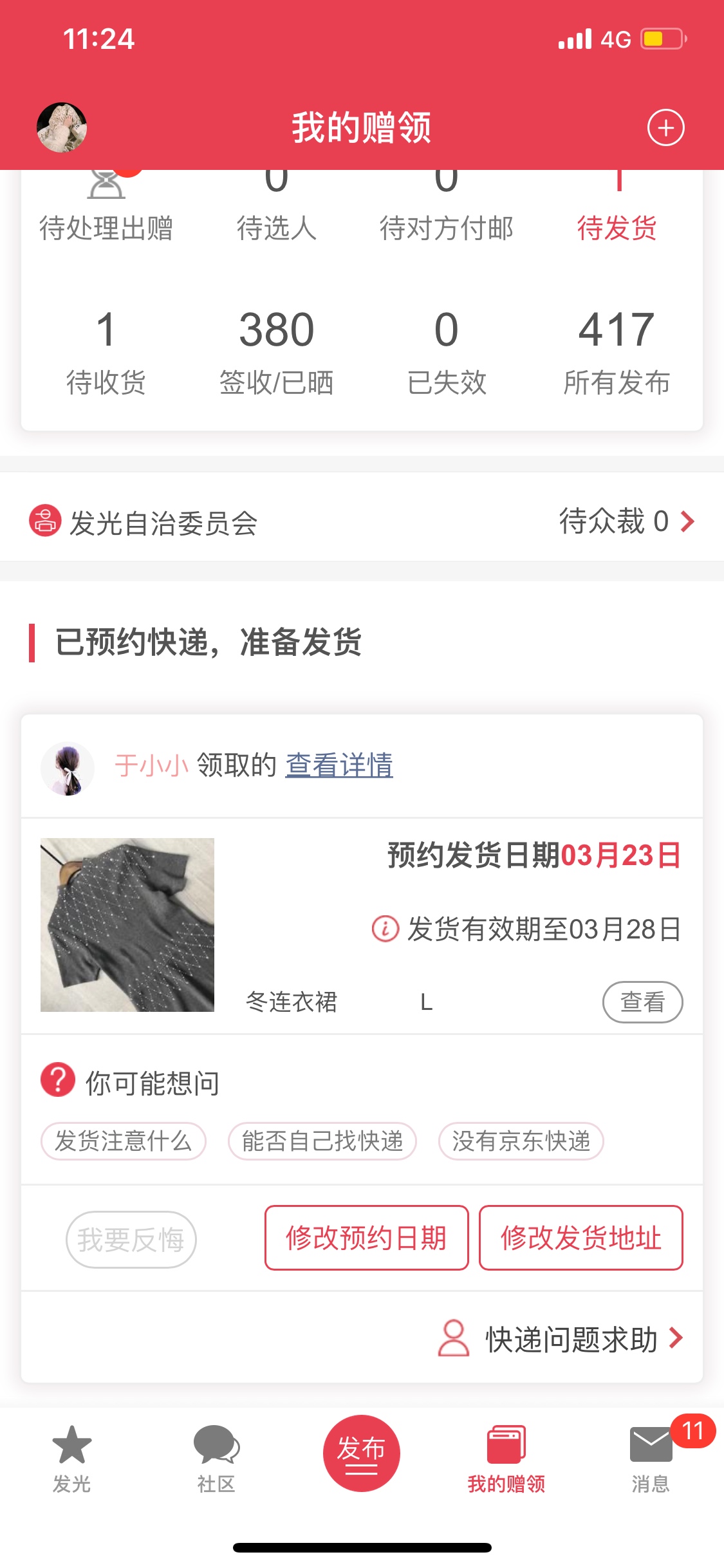Tap the plus icon in the header
The image size is (724, 1568).
coord(665,128)
